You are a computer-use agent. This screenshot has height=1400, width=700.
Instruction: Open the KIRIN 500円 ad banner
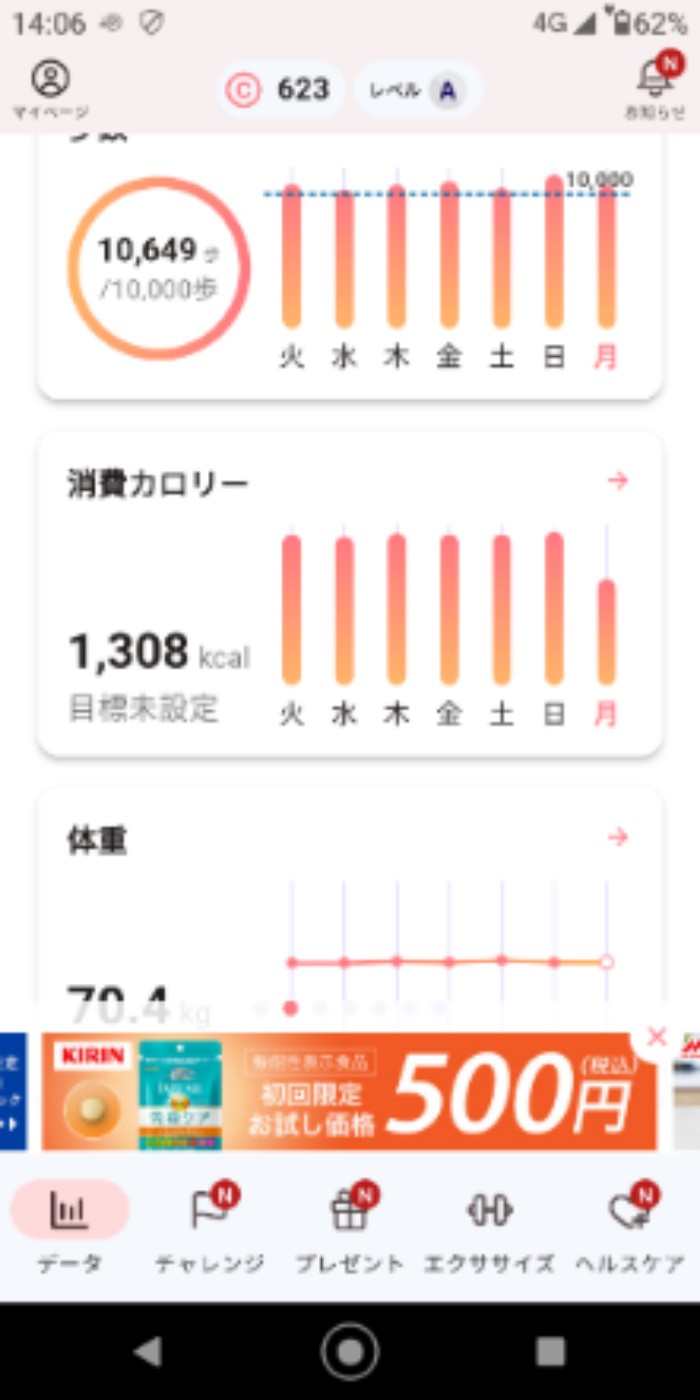click(350, 1092)
